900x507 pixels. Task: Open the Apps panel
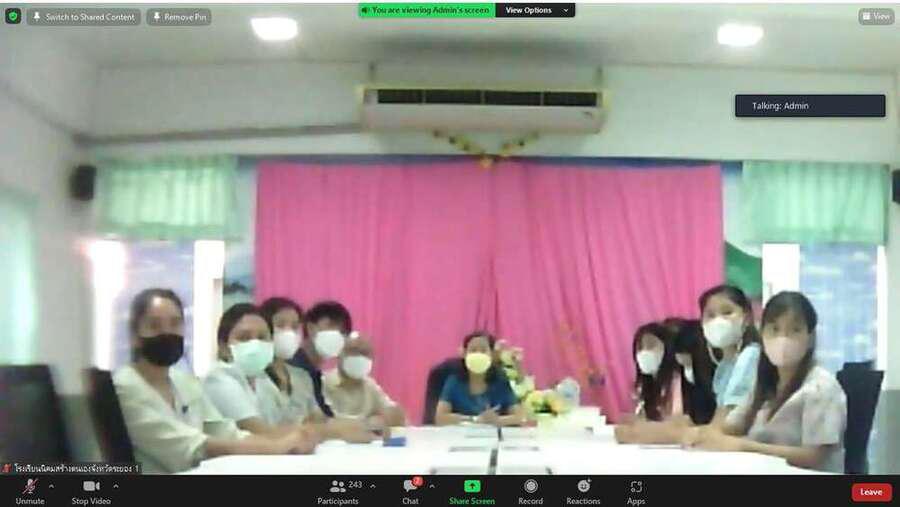click(x=636, y=490)
